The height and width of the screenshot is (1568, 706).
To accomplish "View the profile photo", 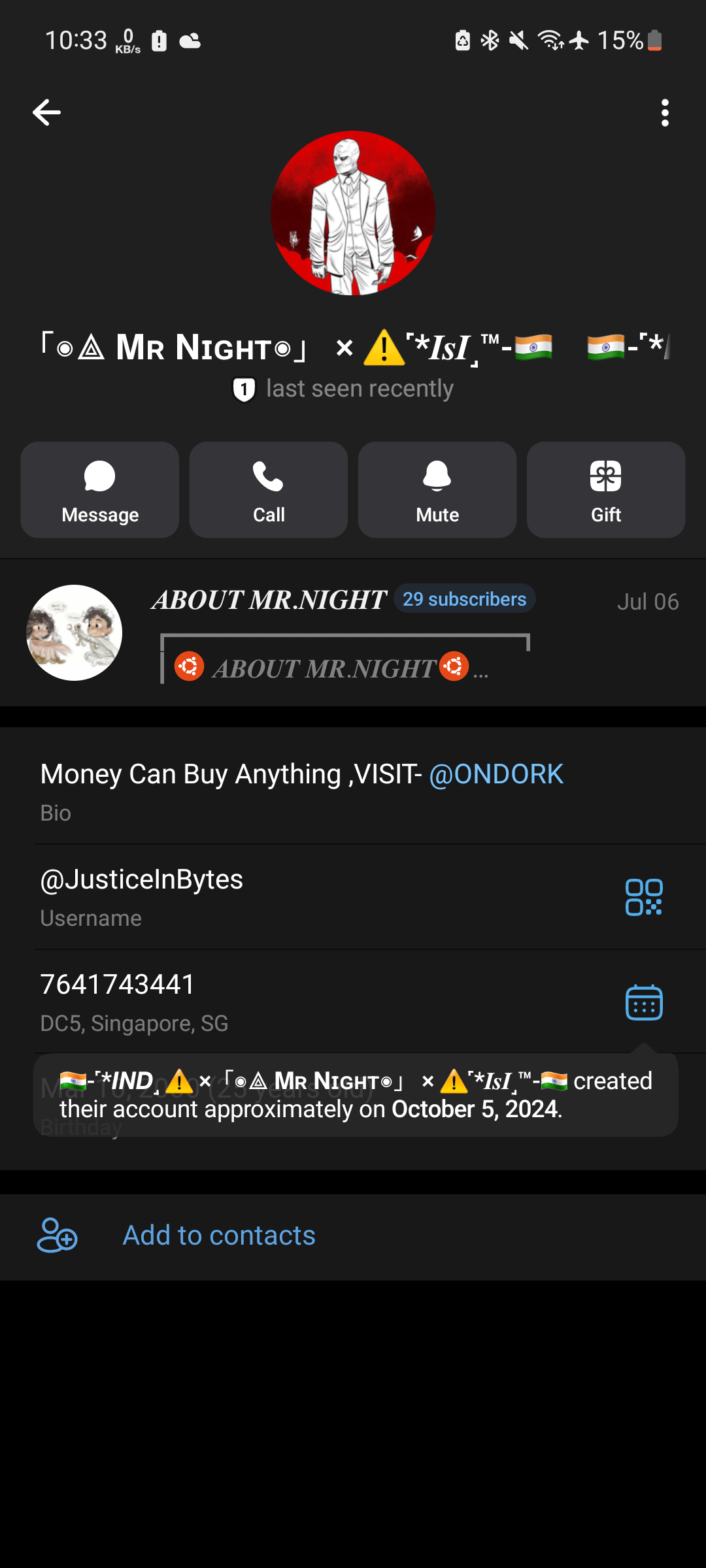I will pyautogui.click(x=353, y=213).
